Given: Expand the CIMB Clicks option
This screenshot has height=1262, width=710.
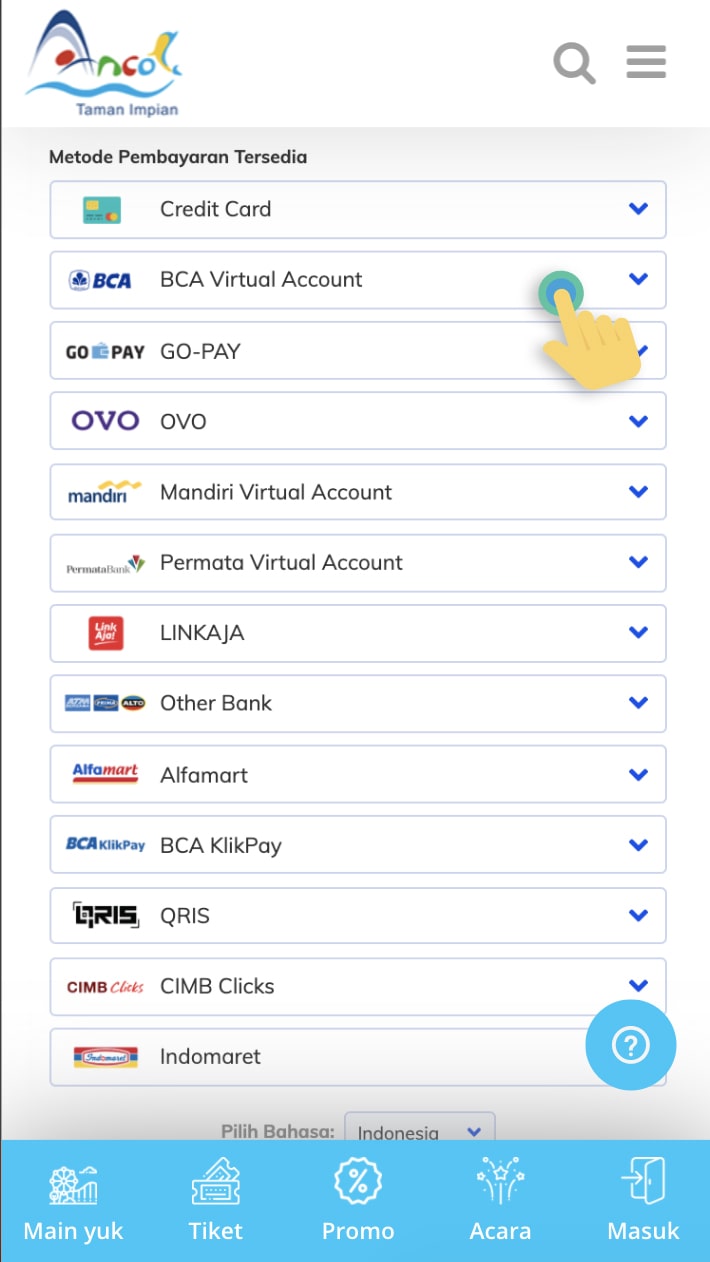Looking at the screenshot, I should point(357,986).
